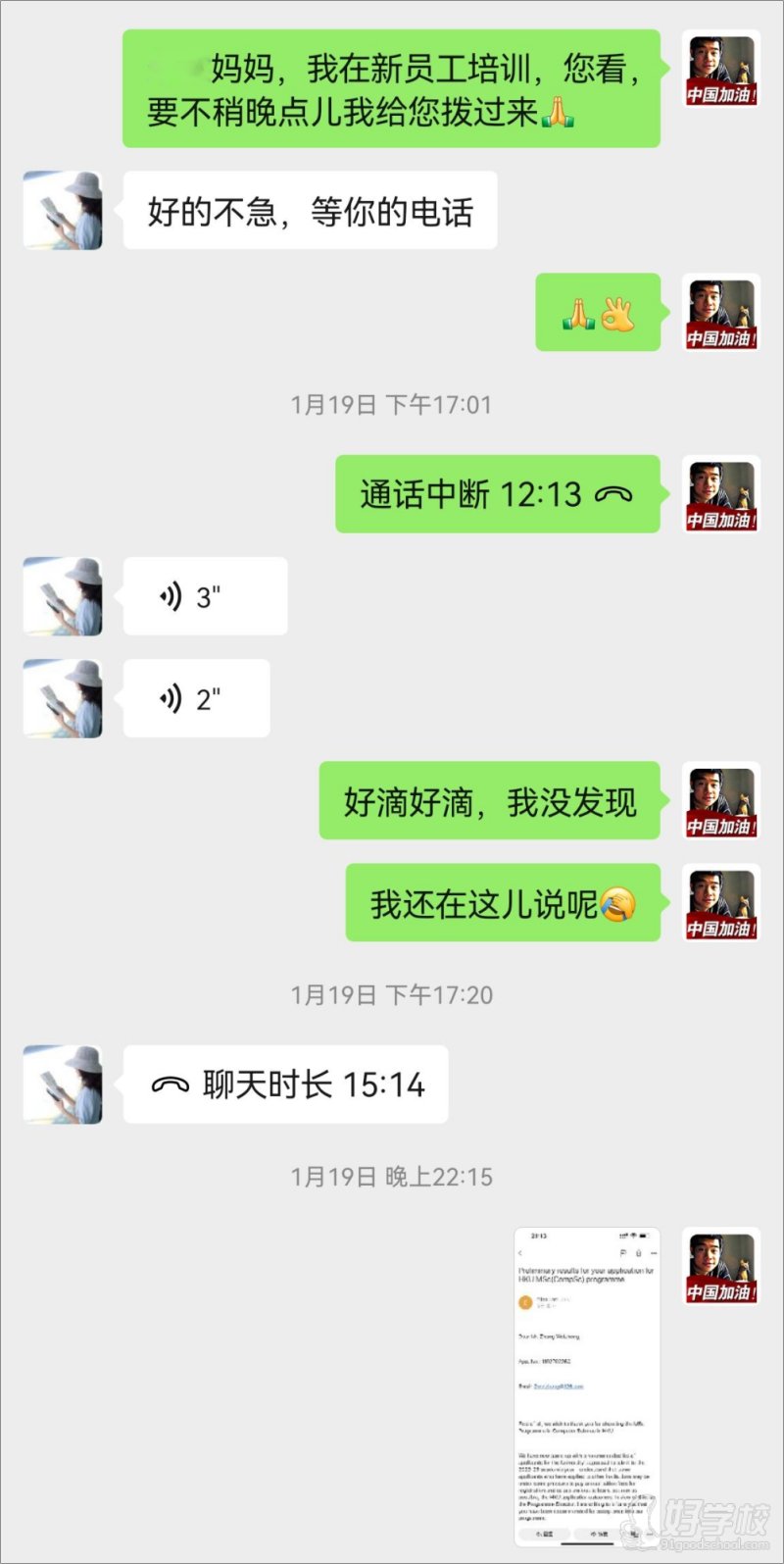Click the flag icon in the email screenshot
Viewport: 784px width, 1564px height.
(x=623, y=1253)
